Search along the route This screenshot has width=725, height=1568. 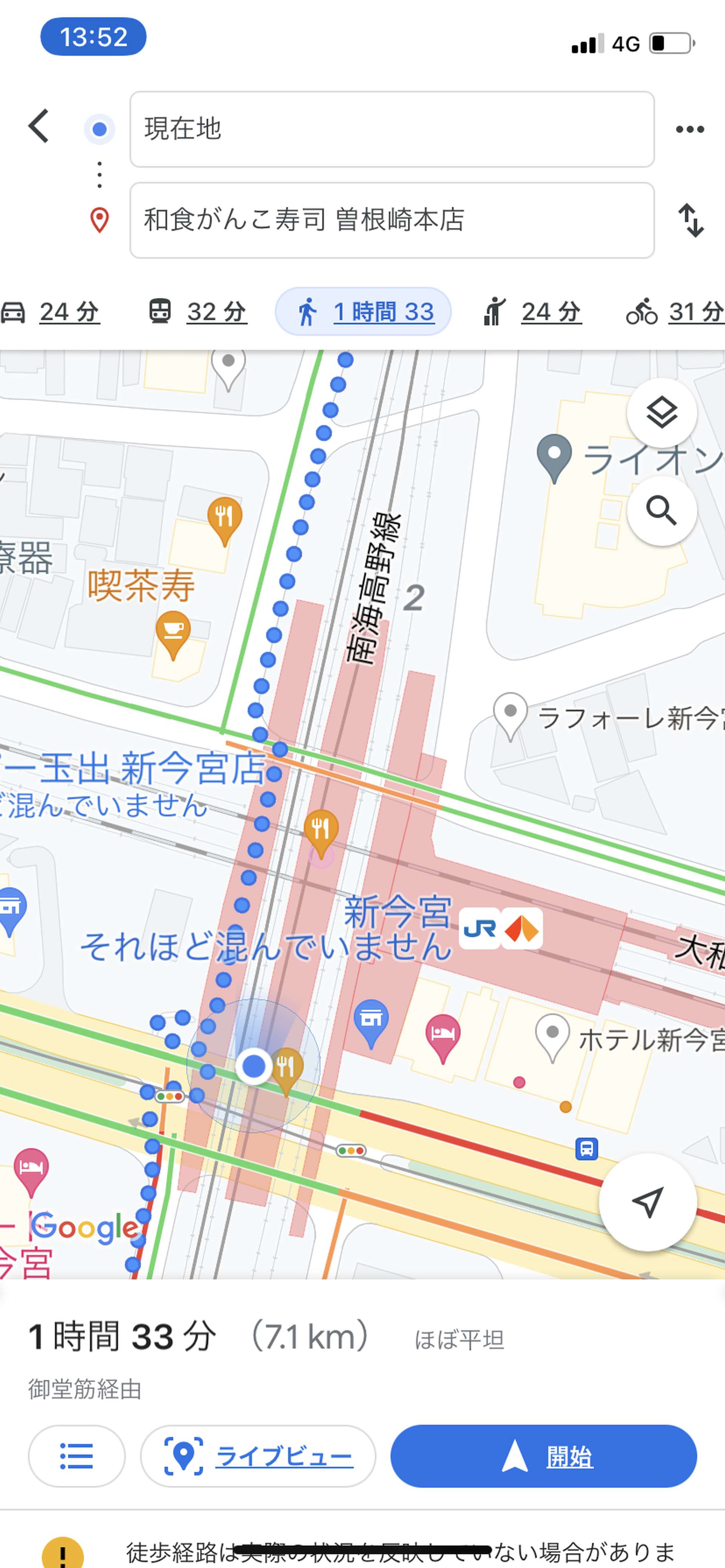(662, 510)
